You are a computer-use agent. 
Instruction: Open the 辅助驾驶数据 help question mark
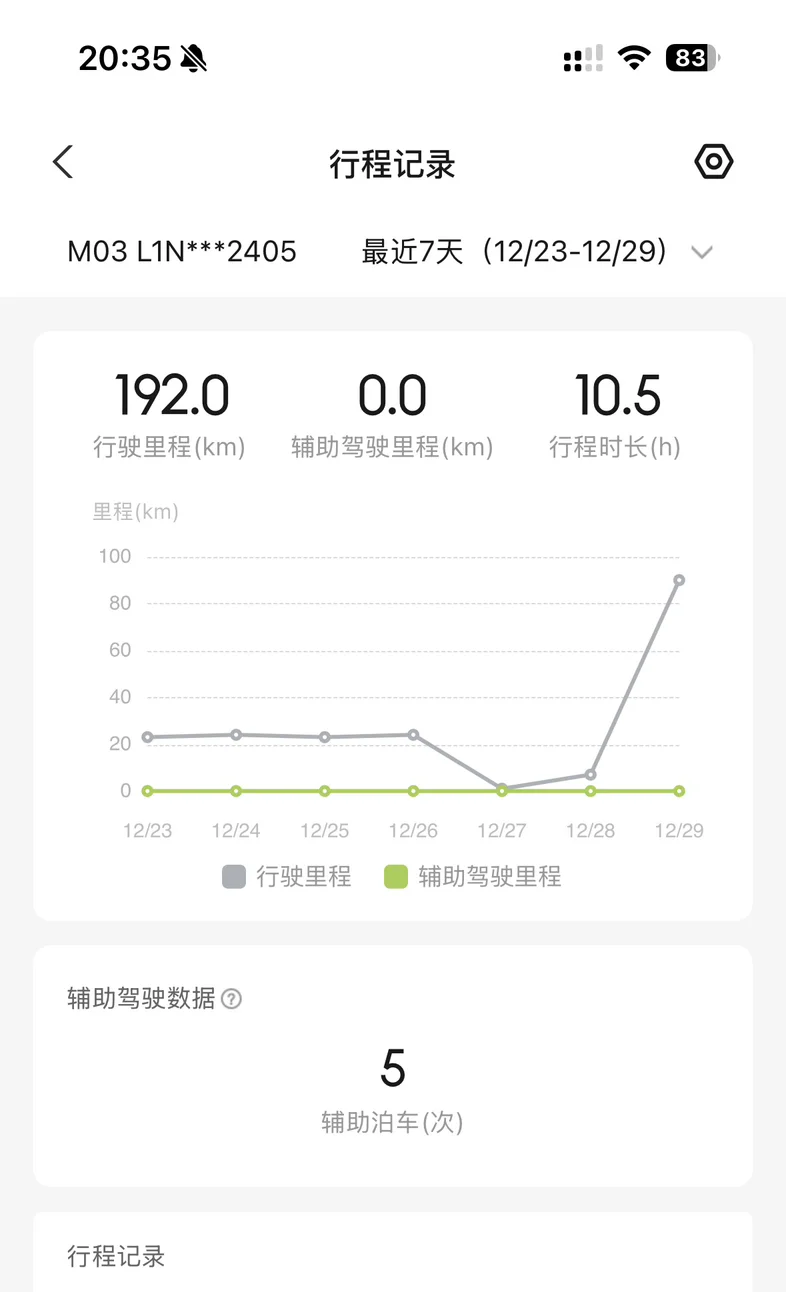pyautogui.click(x=231, y=999)
